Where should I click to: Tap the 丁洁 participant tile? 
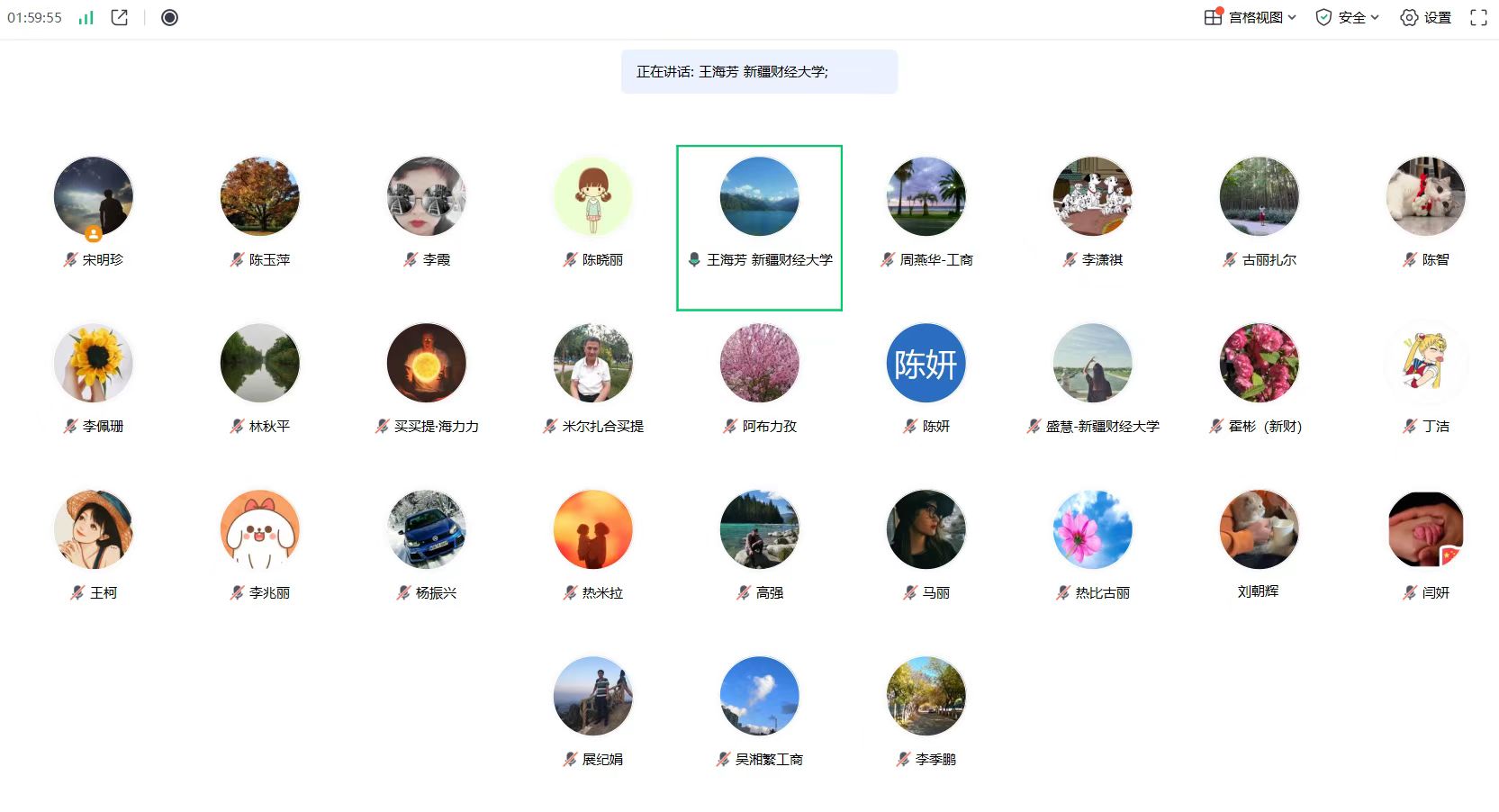pyautogui.click(x=1425, y=363)
